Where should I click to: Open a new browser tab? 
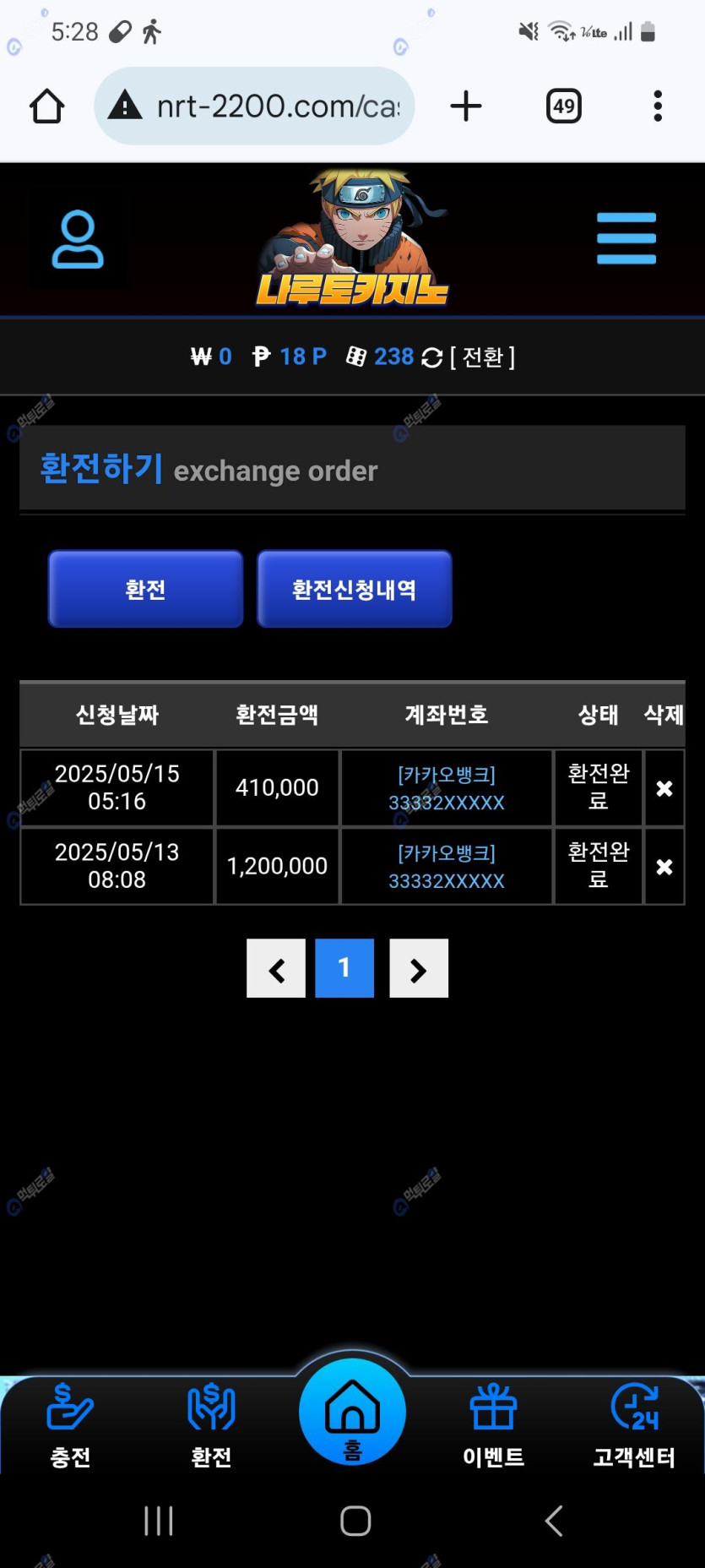tap(465, 106)
